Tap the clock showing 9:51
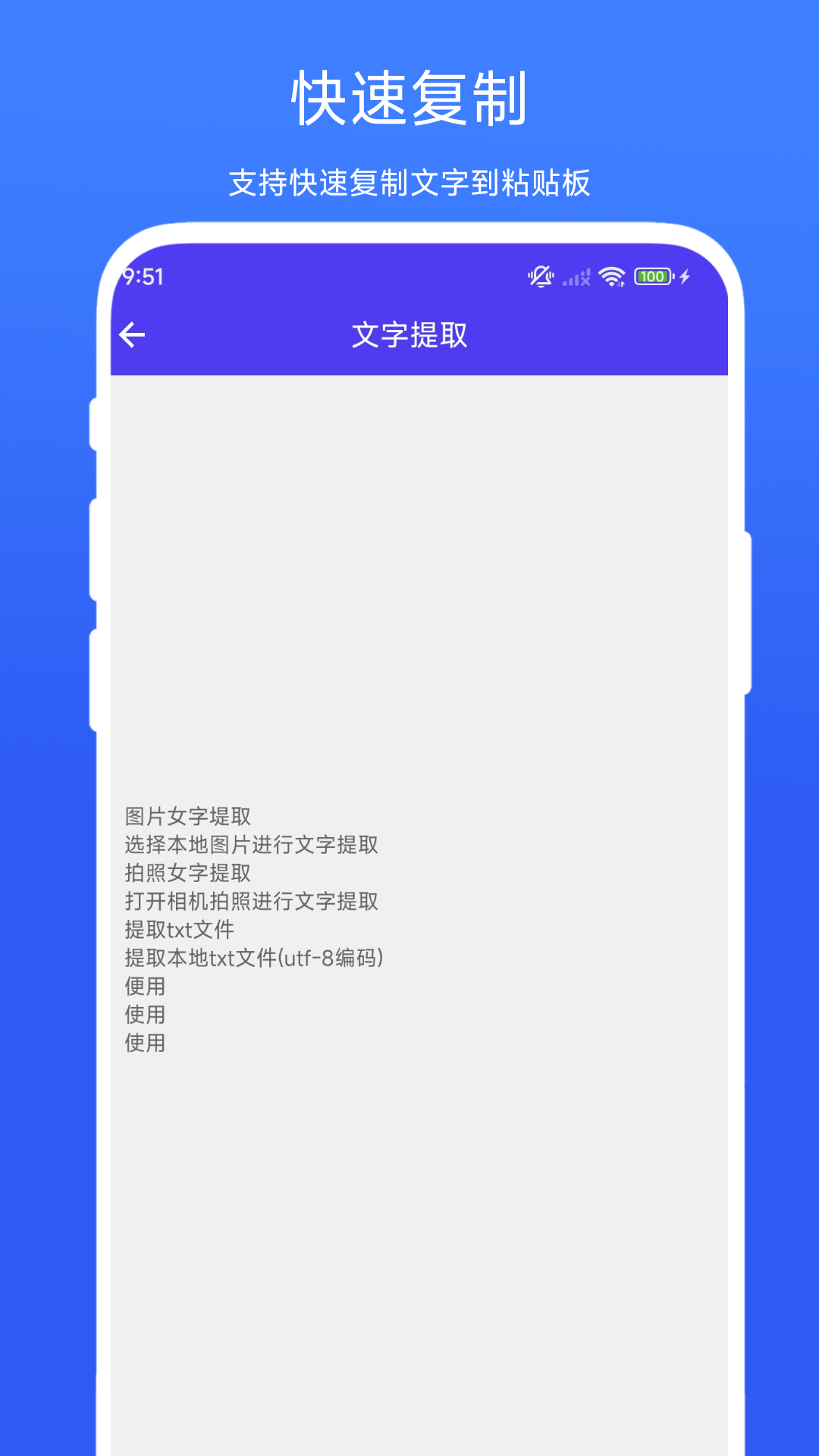The width and height of the screenshot is (819, 1456). 143,276
